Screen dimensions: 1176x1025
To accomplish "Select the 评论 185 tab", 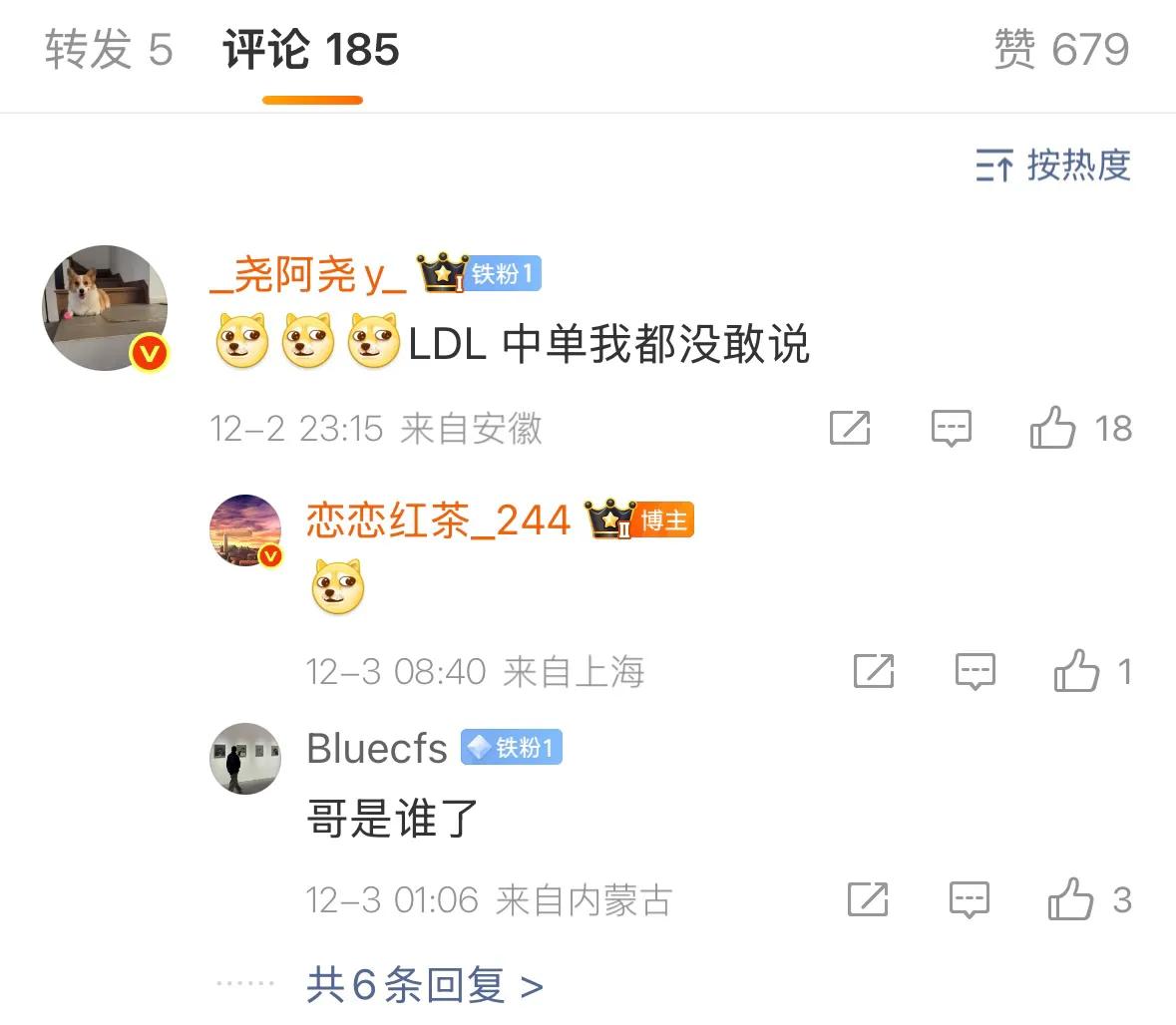I will [x=311, y=50].
